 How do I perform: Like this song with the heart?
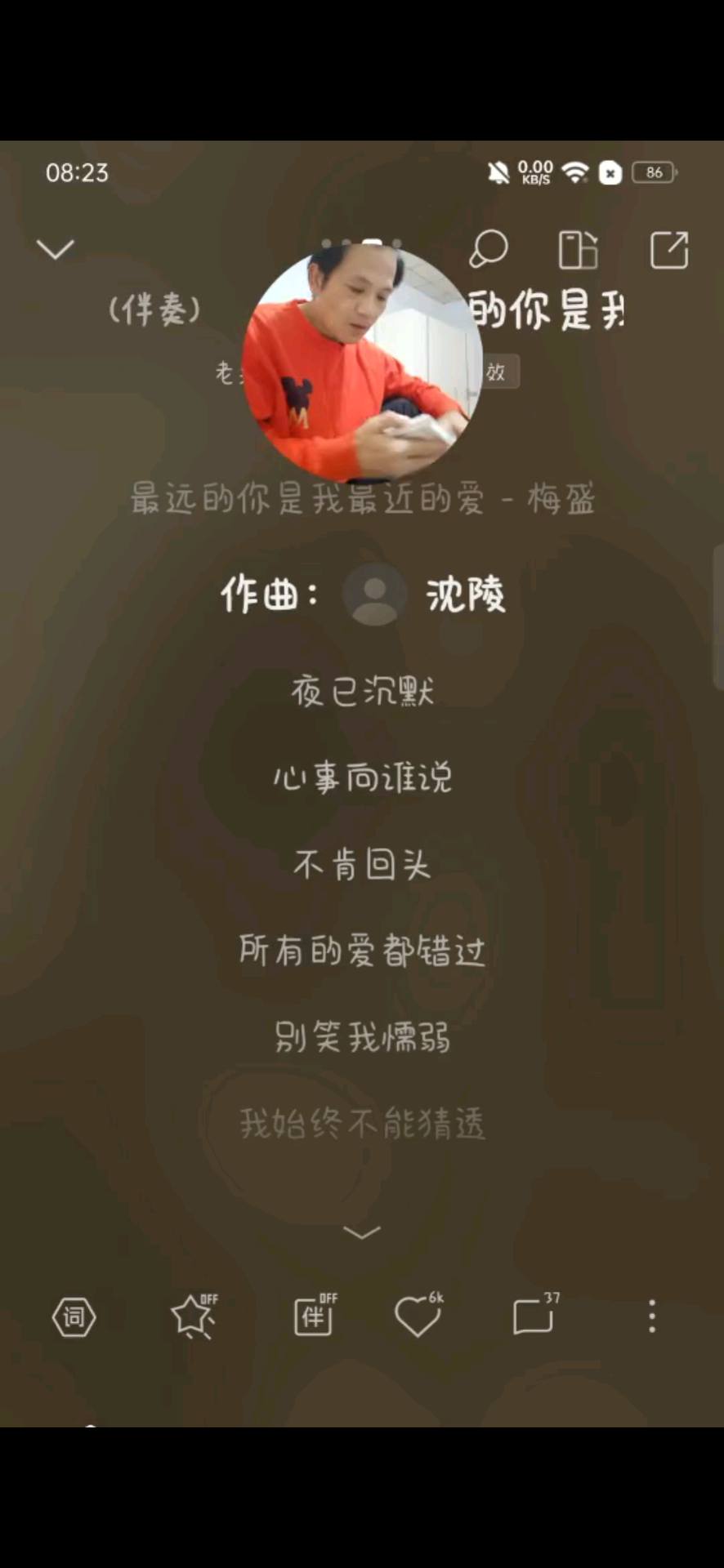click(x=418, y=1316)
